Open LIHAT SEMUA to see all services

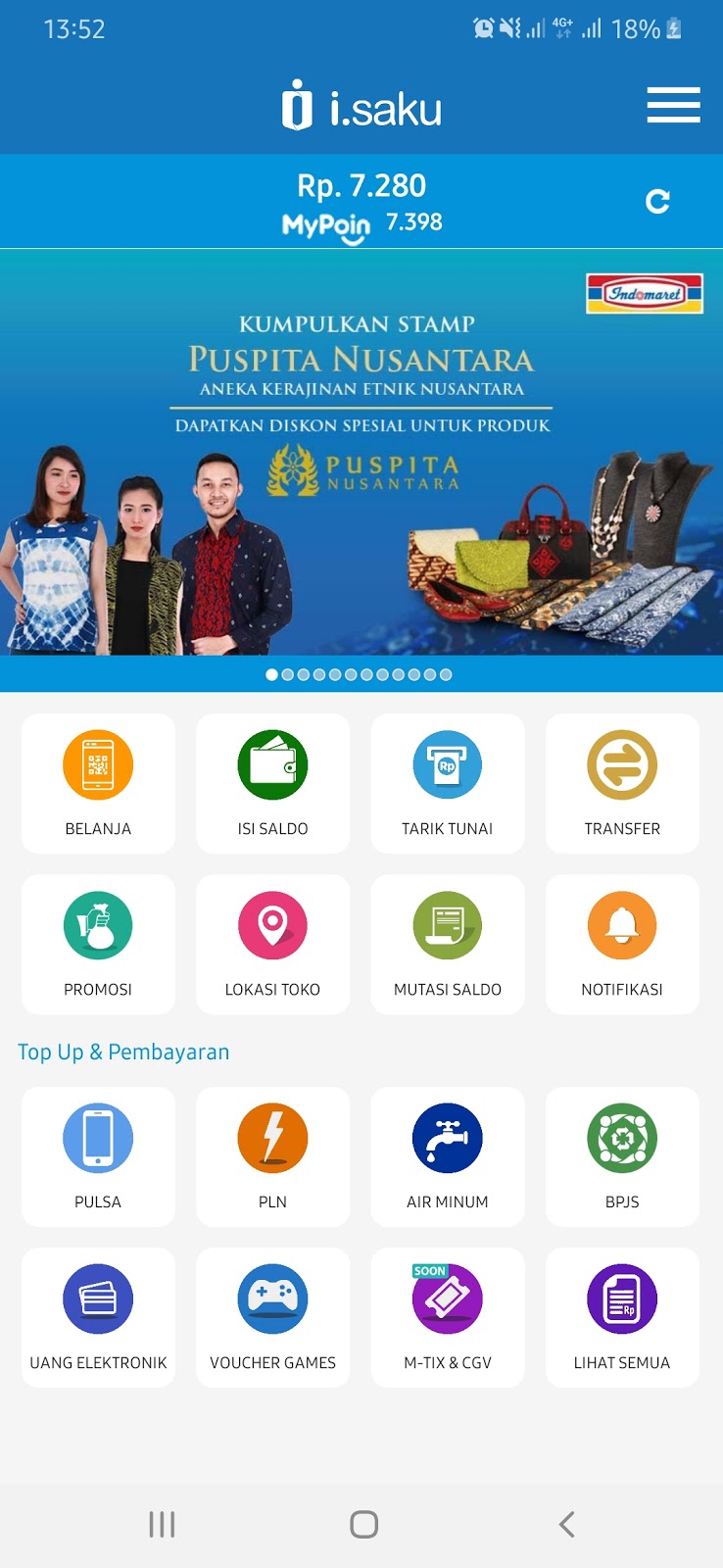[622, 1298]
